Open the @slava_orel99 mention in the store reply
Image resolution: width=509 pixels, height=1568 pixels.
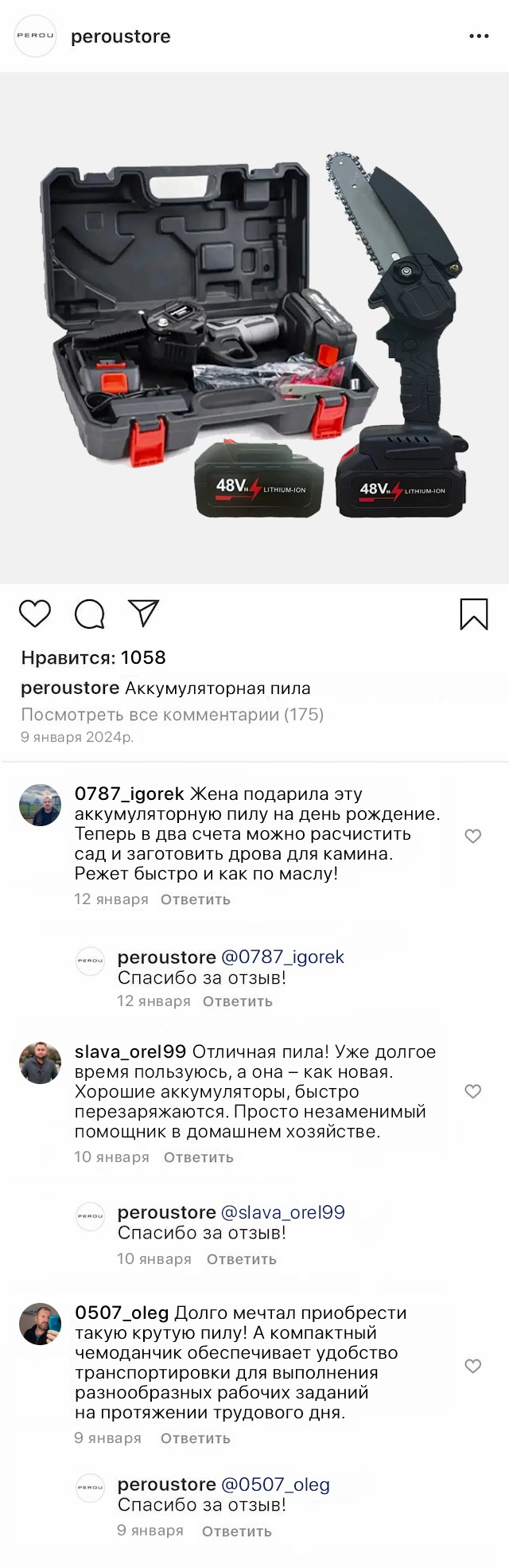282,1212
